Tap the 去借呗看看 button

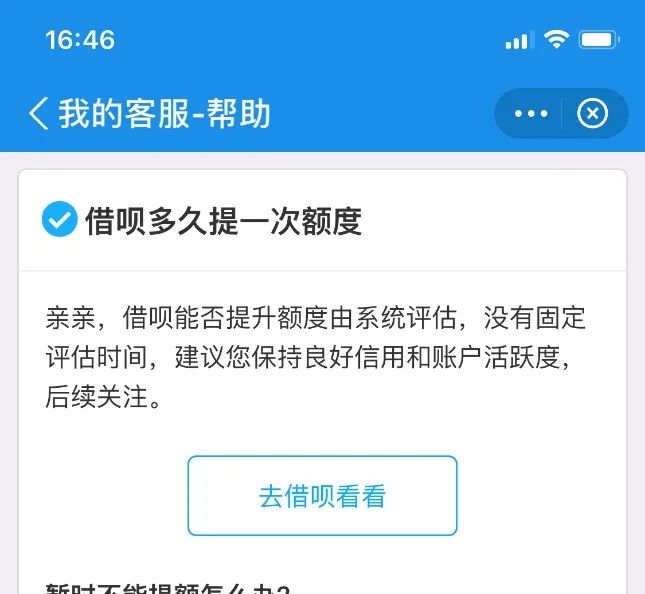click(x=322, y=496)
